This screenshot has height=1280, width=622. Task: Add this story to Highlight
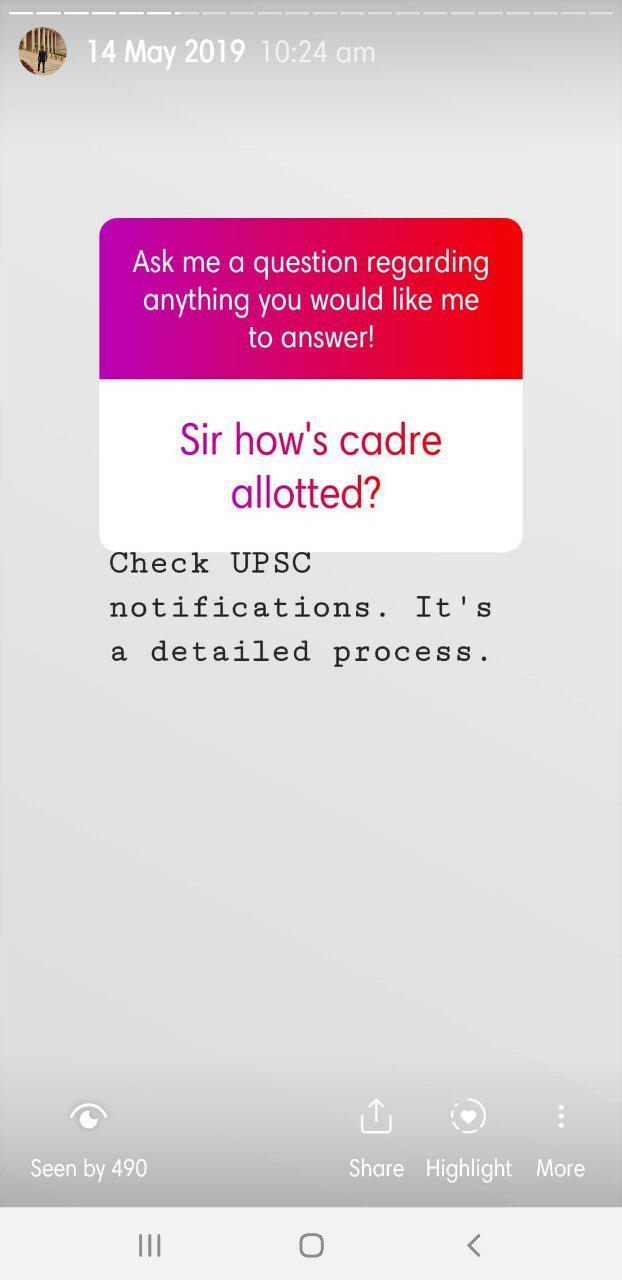(x=468, y=1138)
